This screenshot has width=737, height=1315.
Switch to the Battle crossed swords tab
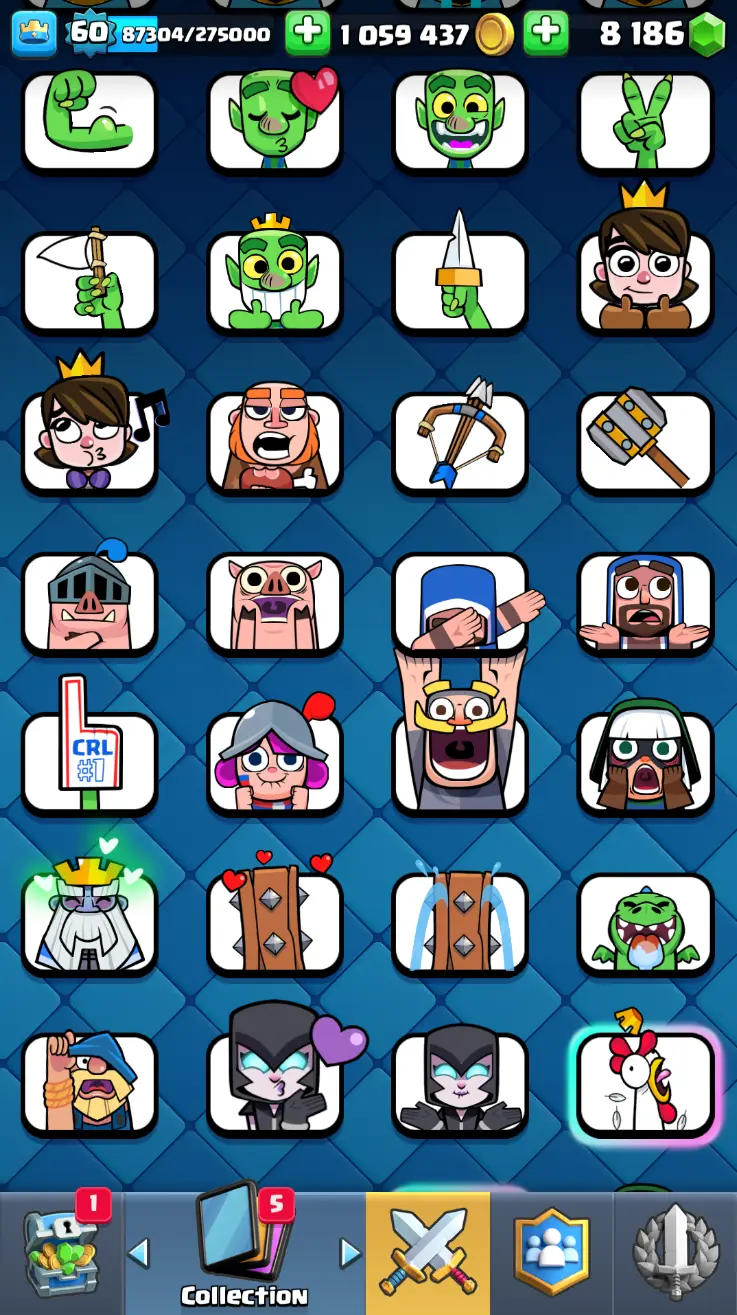click(428, 1252)
